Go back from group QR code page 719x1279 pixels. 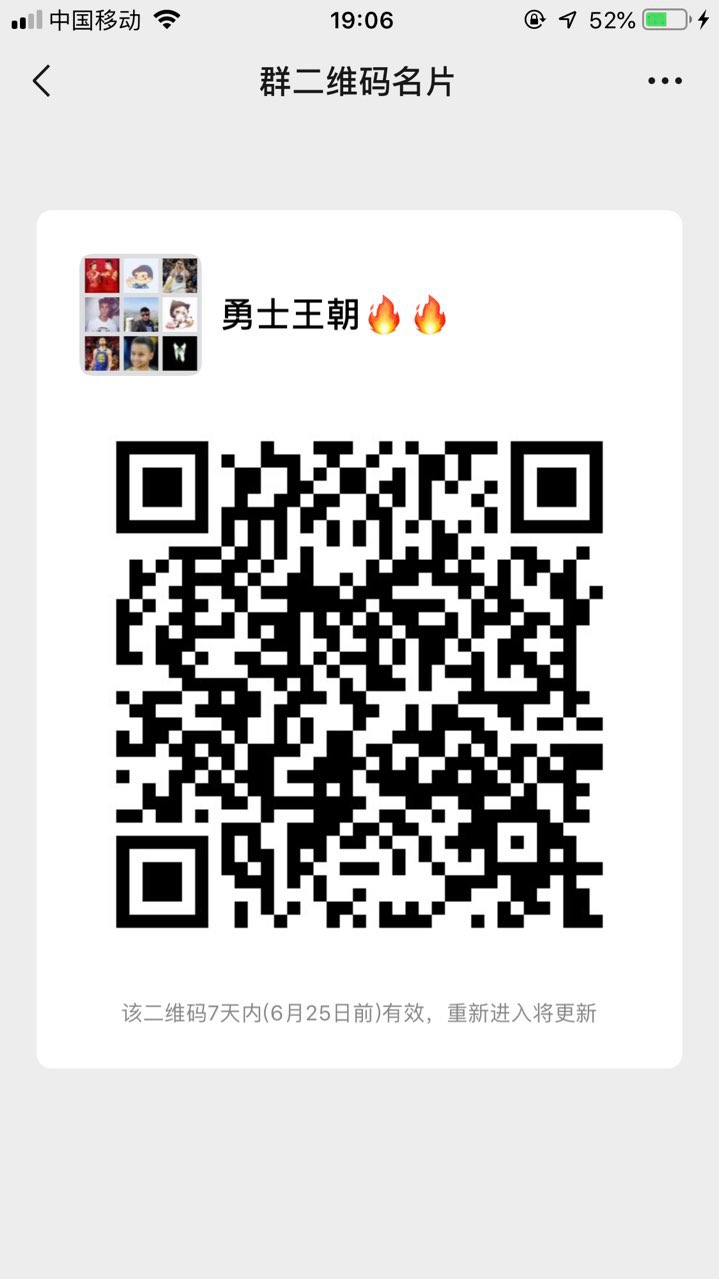pos(41,81)
